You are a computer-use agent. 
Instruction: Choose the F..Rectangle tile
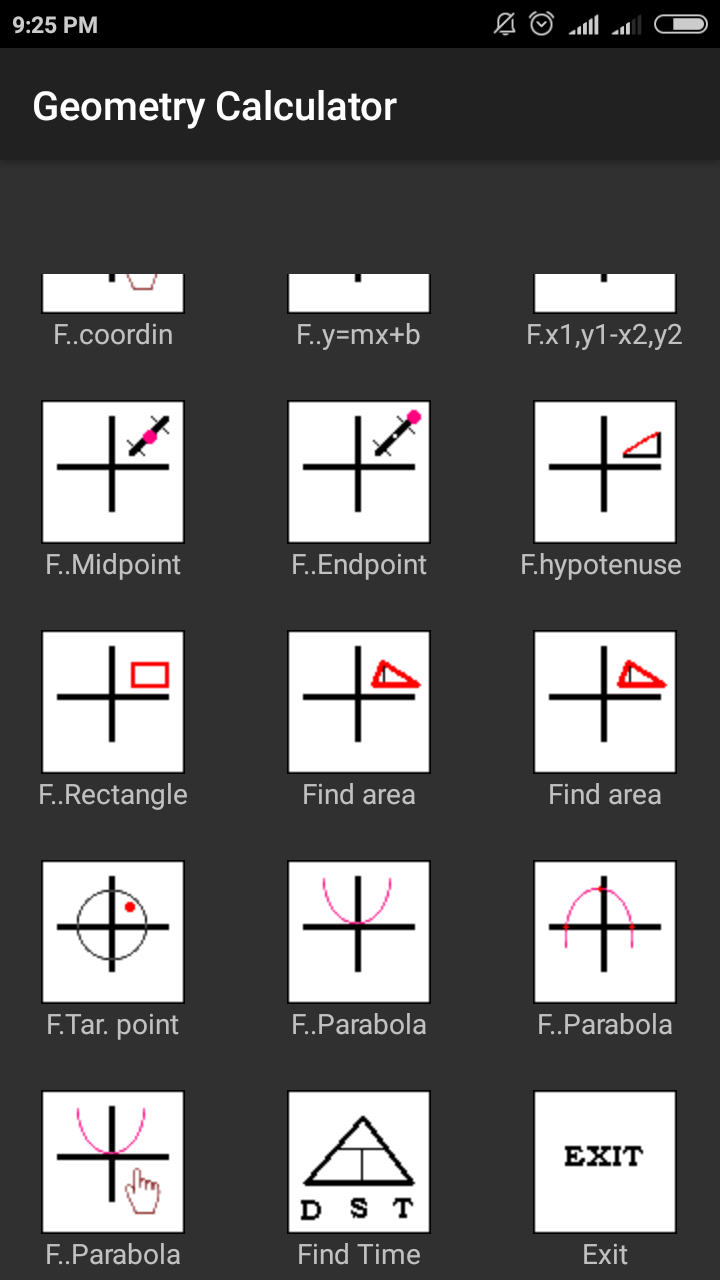pyautogui.click(x=112, y=702)
